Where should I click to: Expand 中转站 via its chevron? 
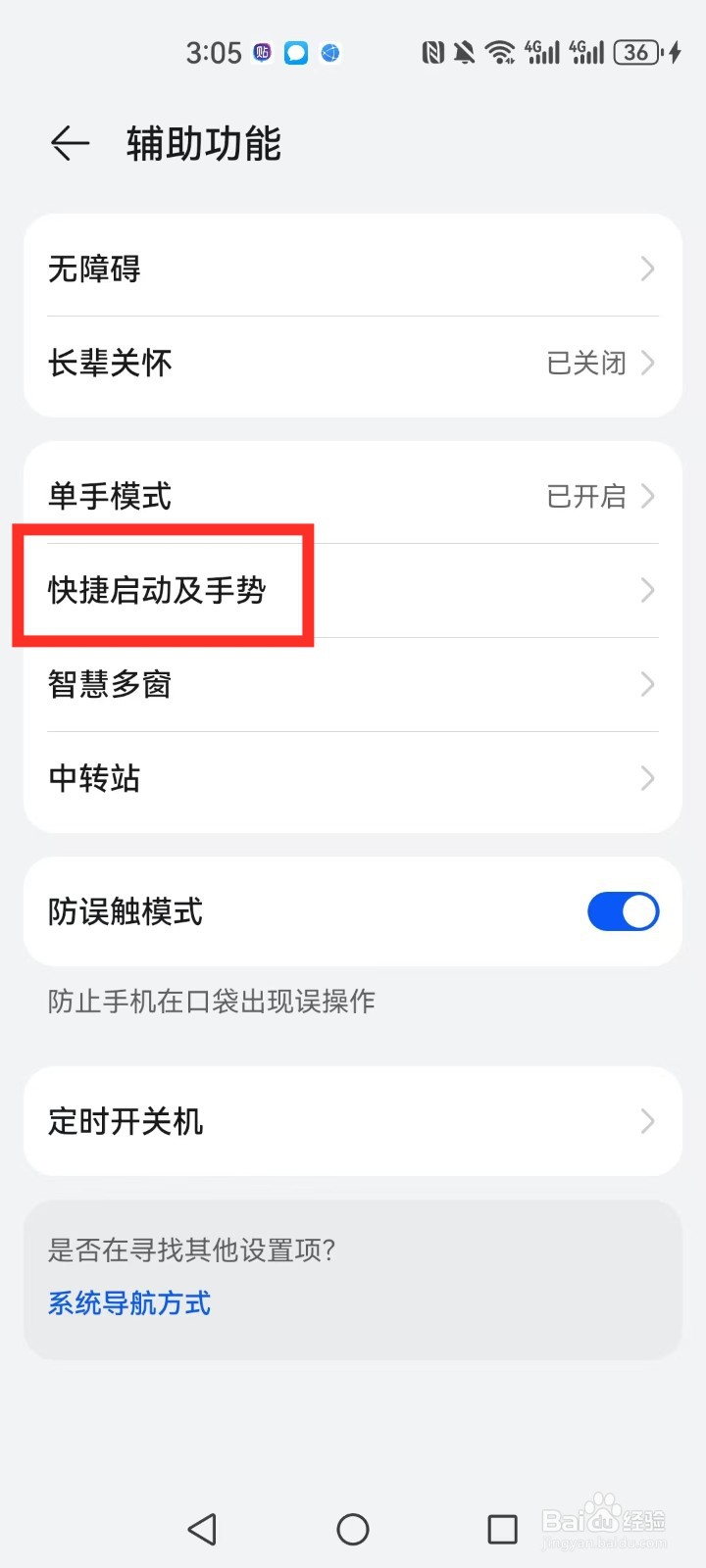click(646, 778)
